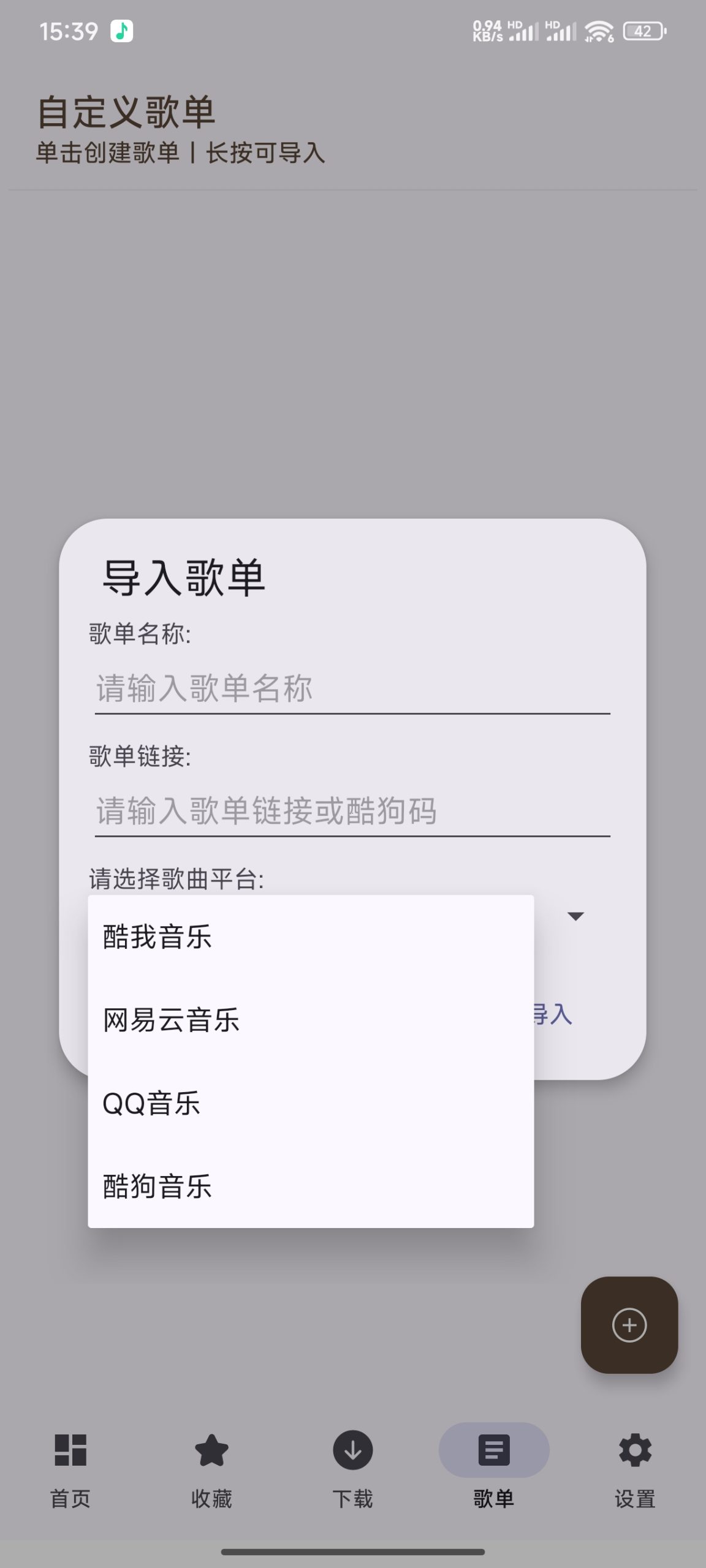Choose 酷狗音乐 from the options
This screenshot has height=1568, width=706.
tap(157, 1187)
